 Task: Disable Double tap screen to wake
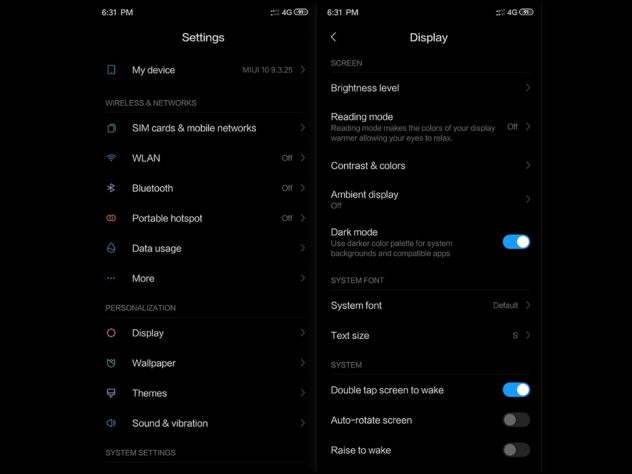click(x=516, y=390)
